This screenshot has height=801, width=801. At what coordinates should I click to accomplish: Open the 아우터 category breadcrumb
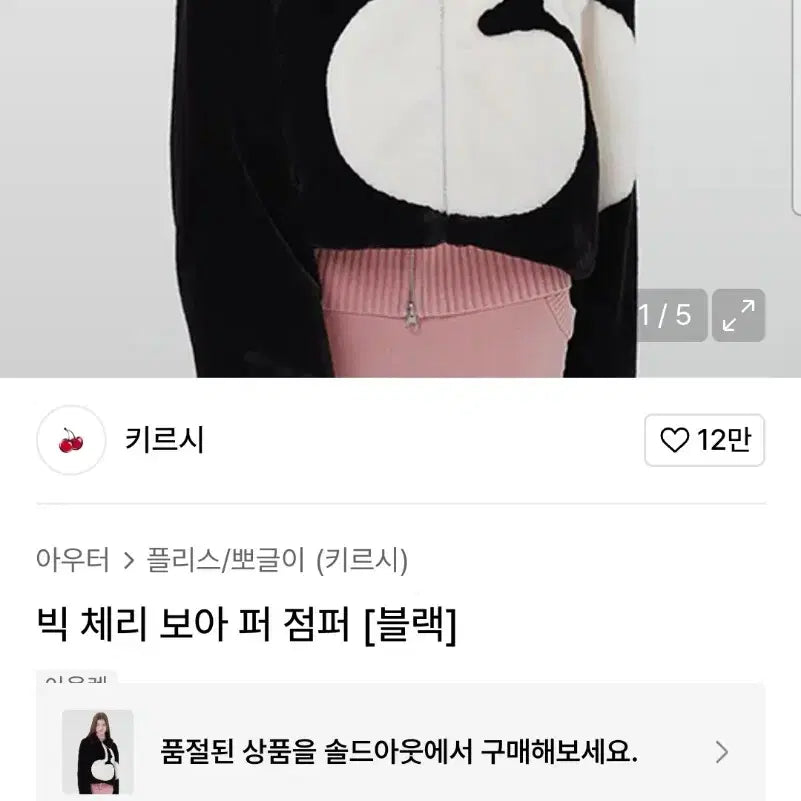click(72, 560)
